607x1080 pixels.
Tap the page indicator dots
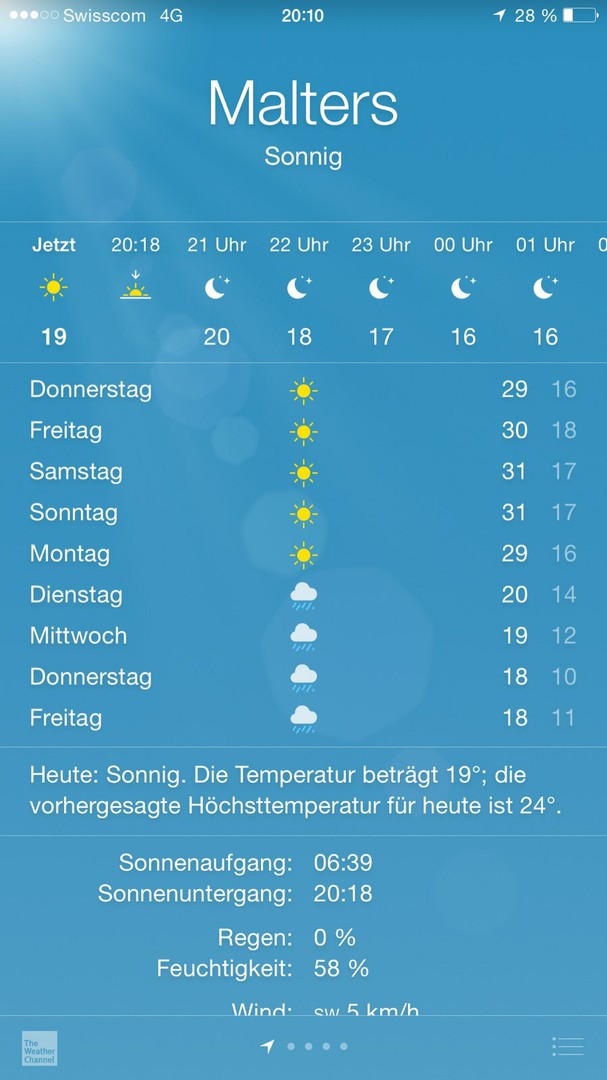(x=304, y=1047)
